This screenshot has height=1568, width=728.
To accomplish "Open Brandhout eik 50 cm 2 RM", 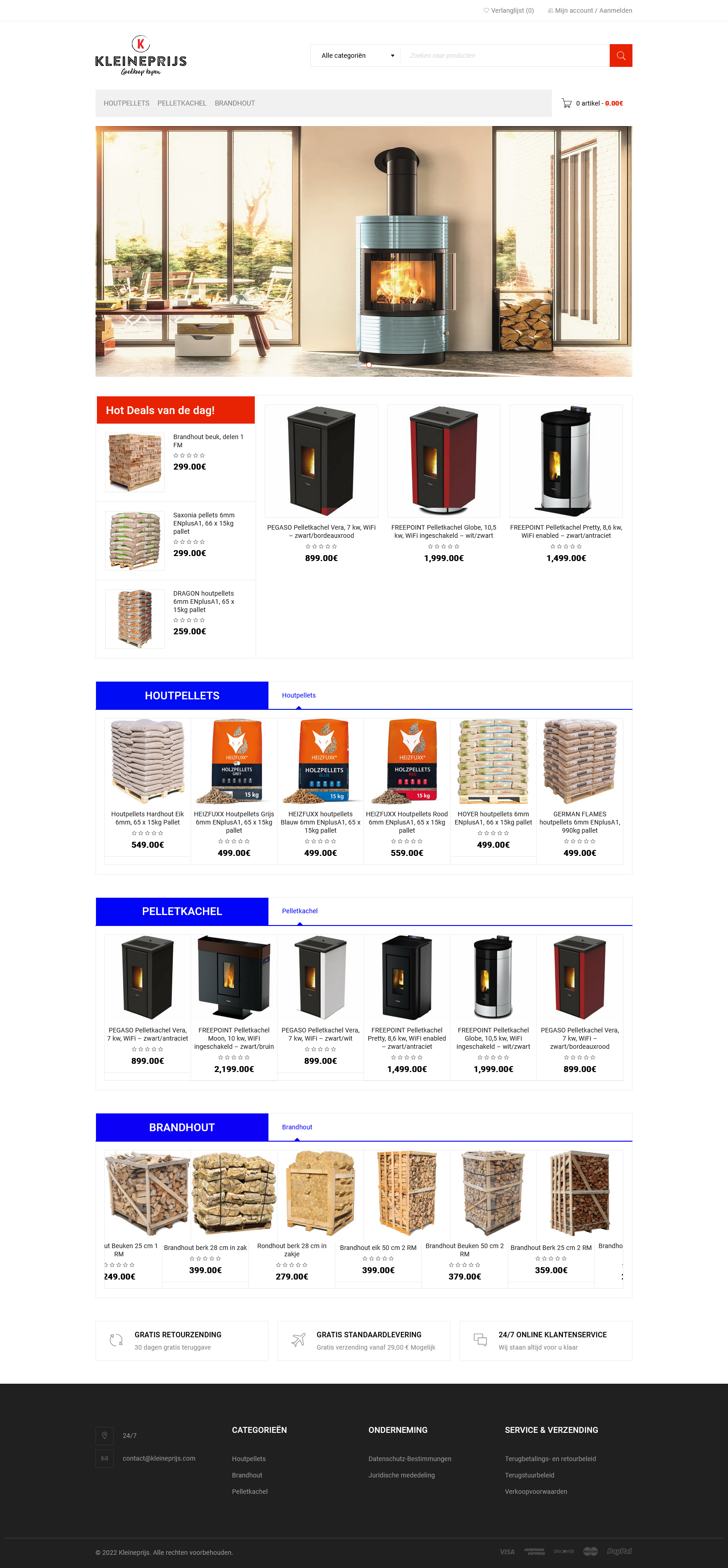I will pos(378,1248).
